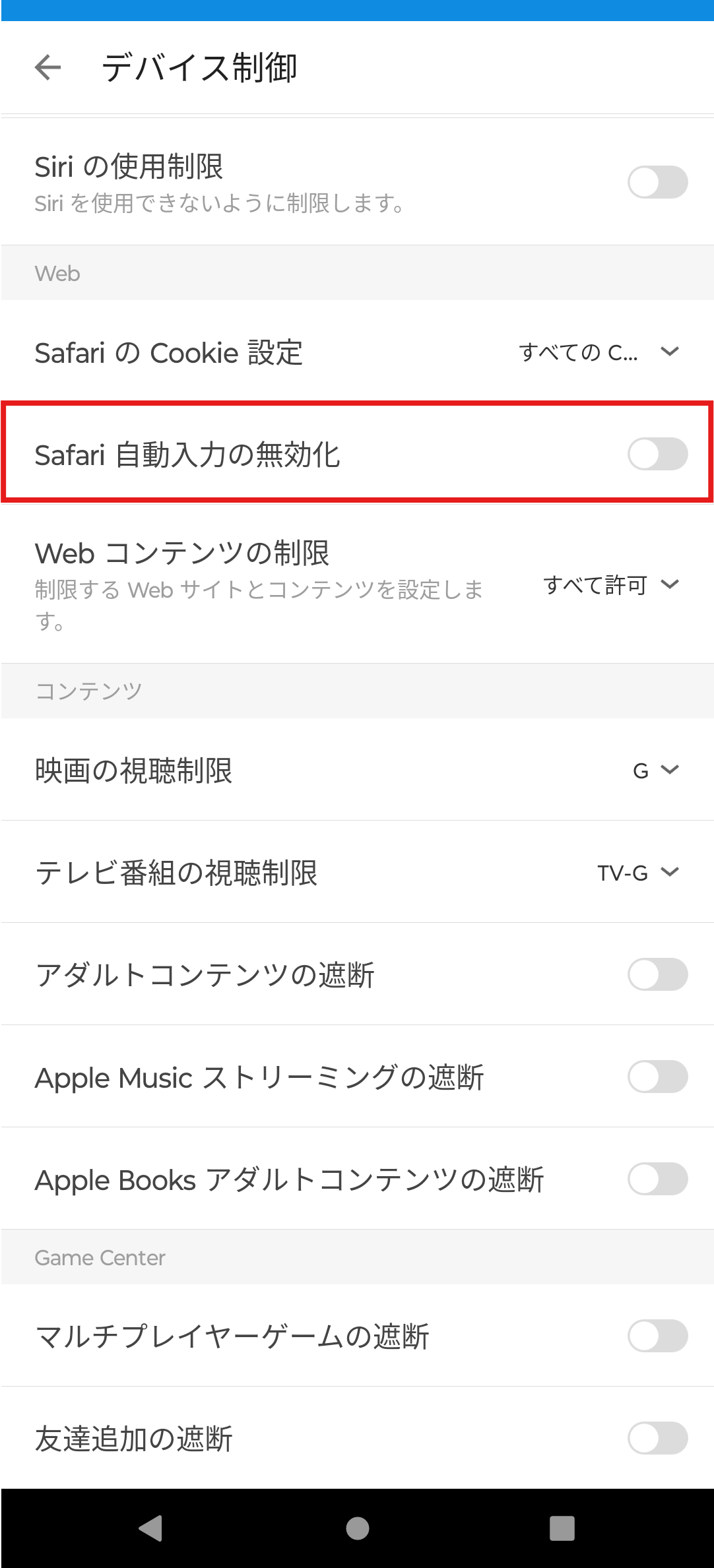Toggle the Siri の使用制限 switch
714x1568 pixels.
click(657, 182)
